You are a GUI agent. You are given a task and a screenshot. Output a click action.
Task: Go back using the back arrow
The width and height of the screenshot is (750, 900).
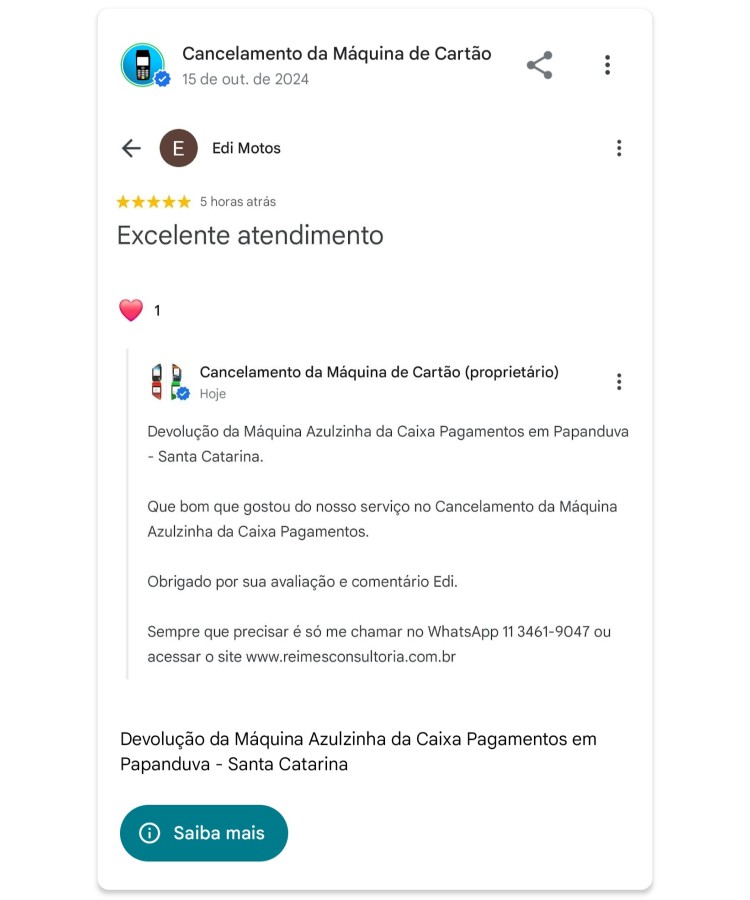pyautogui.click(x=130, y=148)
